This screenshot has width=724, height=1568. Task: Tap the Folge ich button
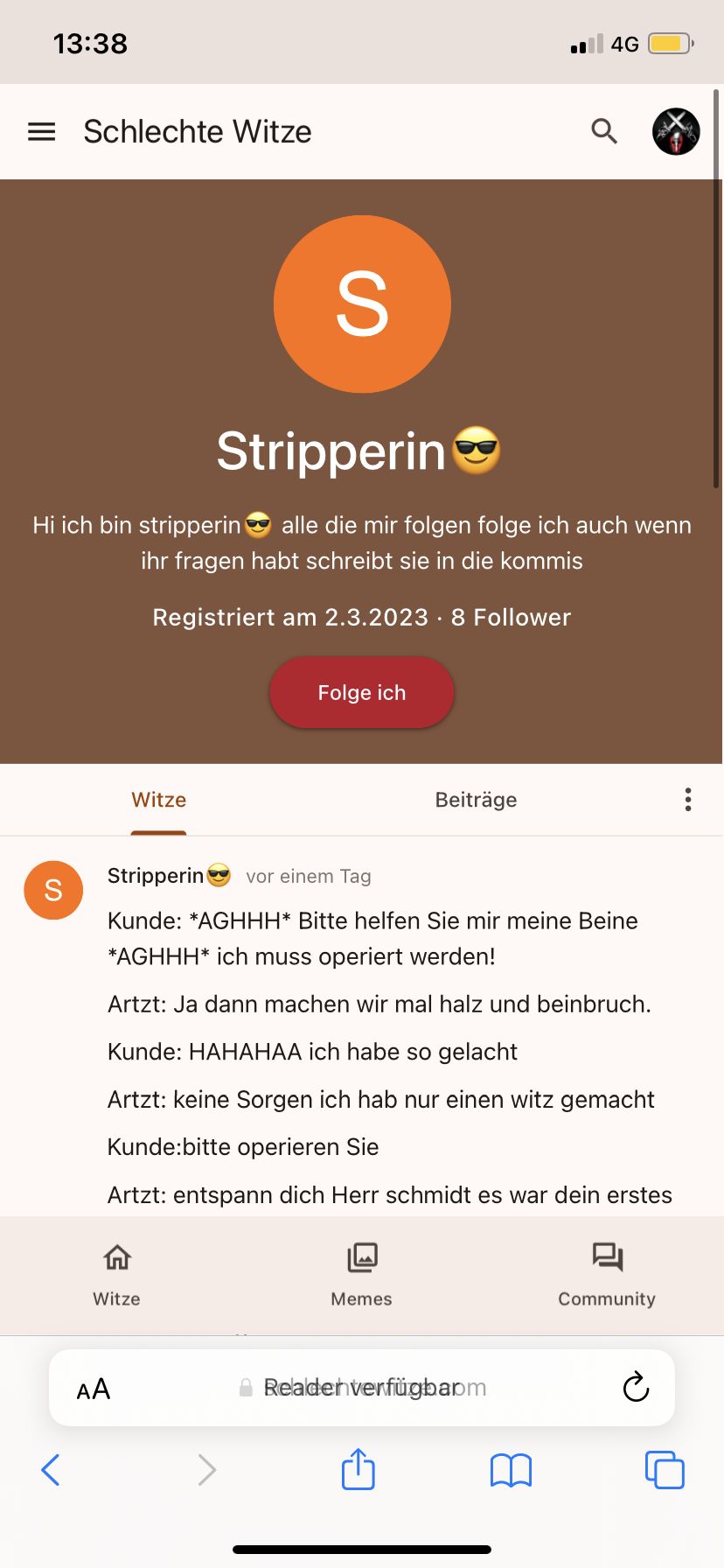pyautogui.click(x=362, y=693)
